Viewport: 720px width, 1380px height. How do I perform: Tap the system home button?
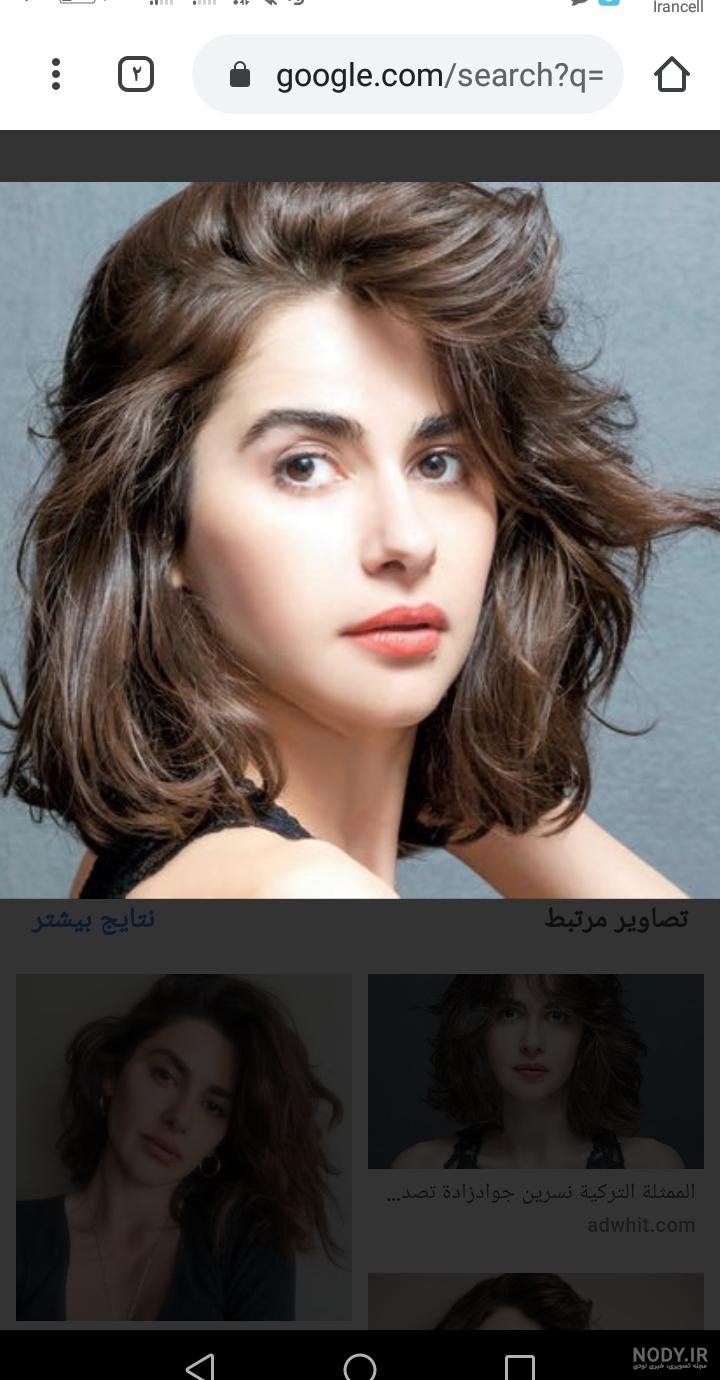point(360,1366)
